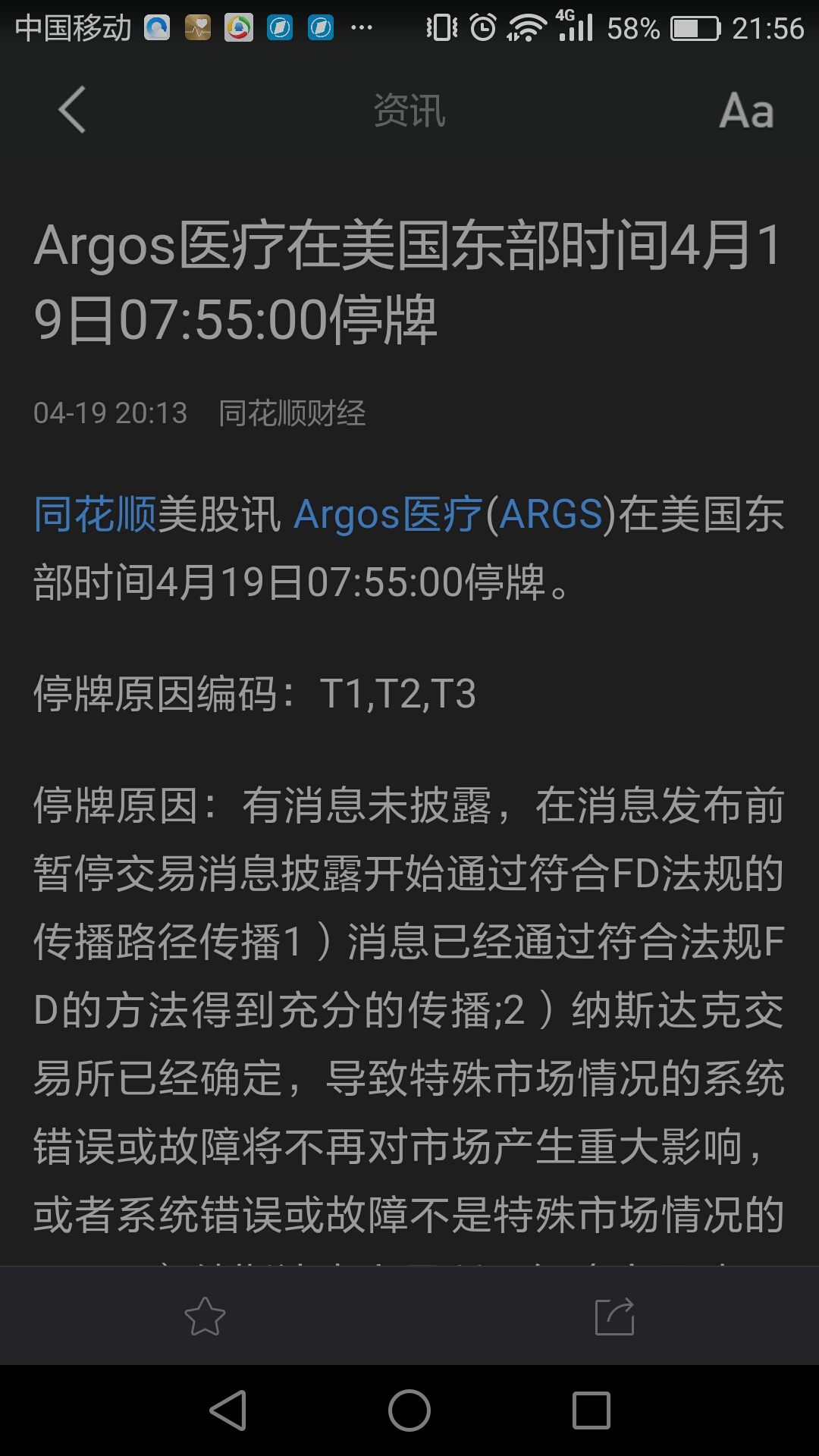Open the Argos医疗(ARGS) stock link
819x1456 pixels.
(x=453, y=514)
